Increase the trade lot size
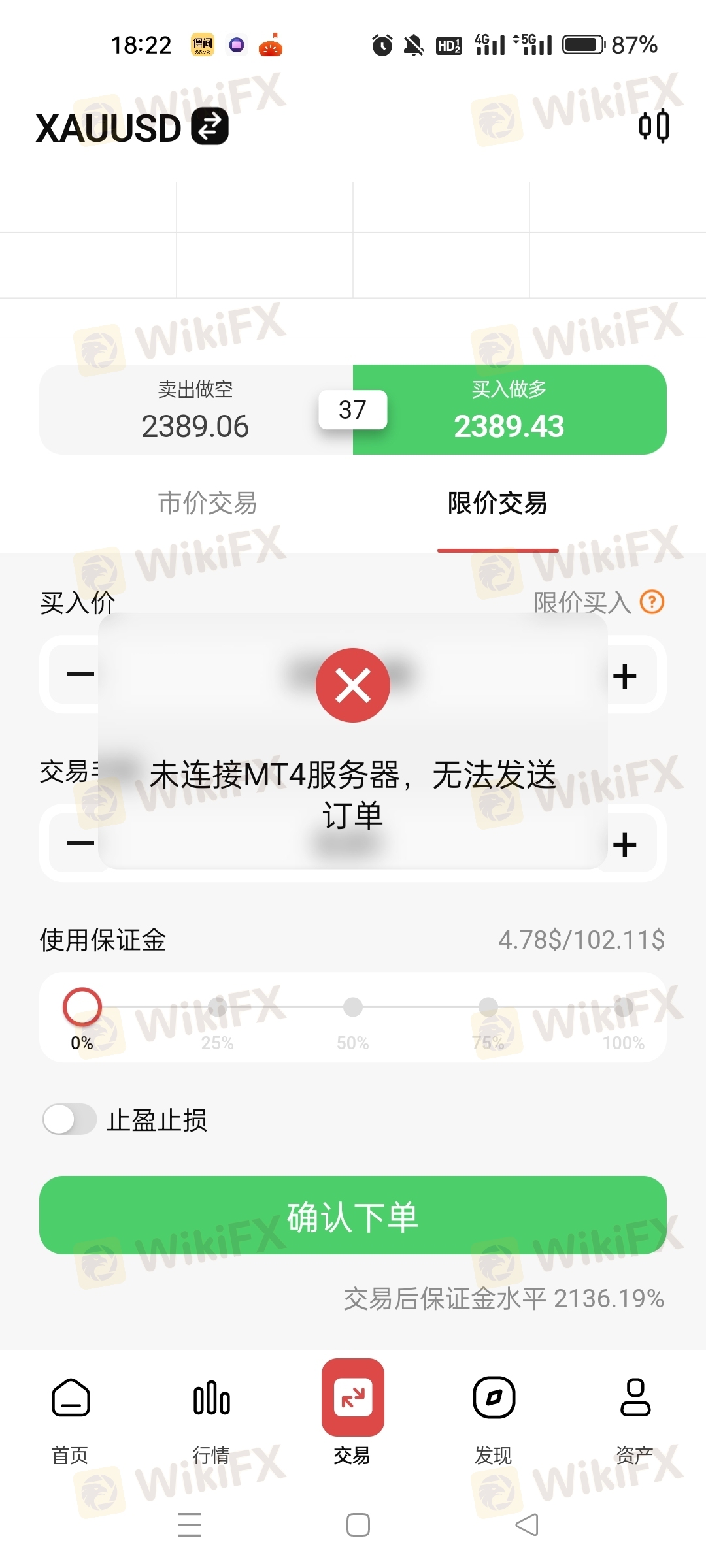 (x=625, y=844)
